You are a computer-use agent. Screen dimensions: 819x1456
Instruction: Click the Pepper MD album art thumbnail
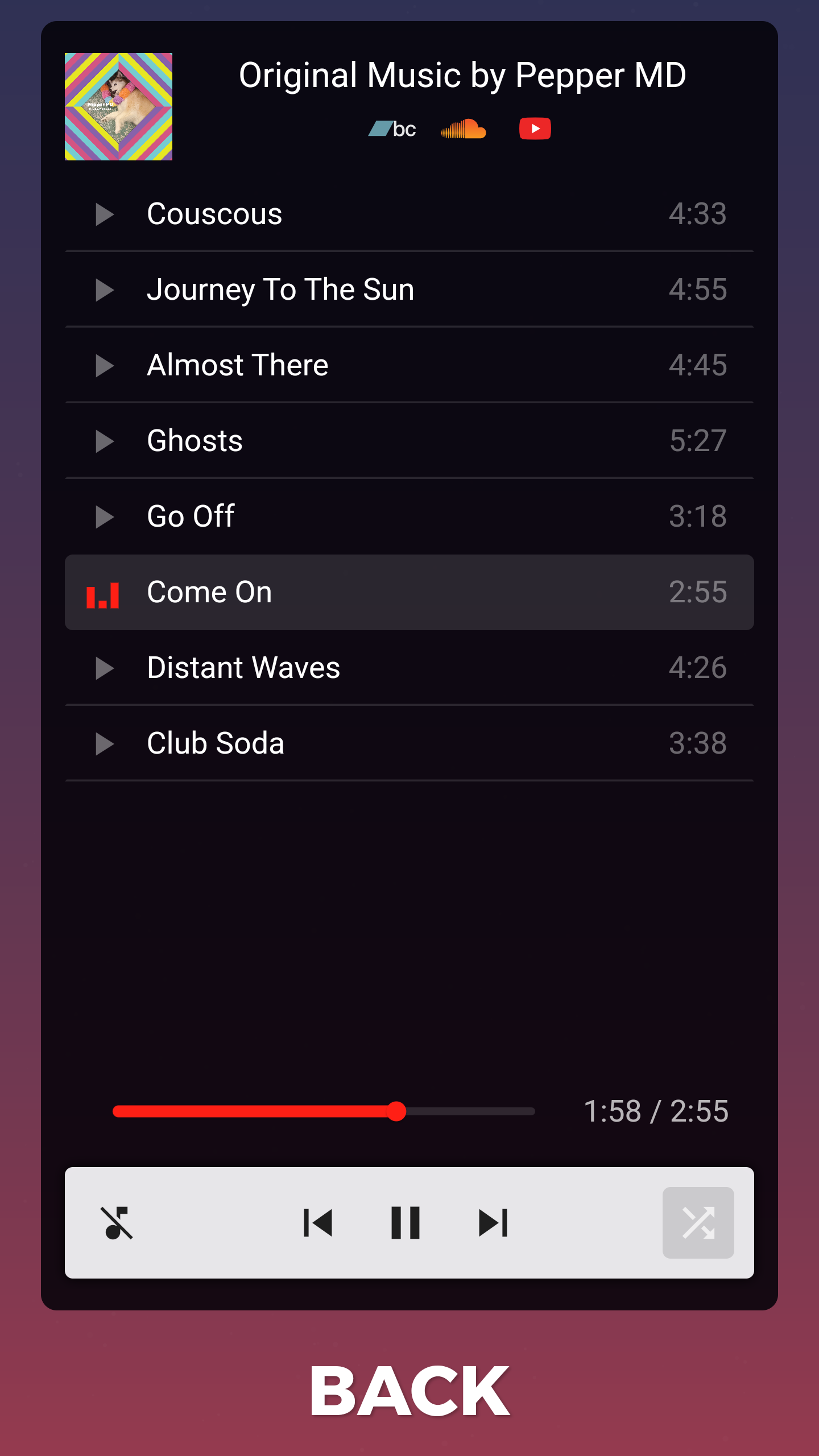pos(118,106)
